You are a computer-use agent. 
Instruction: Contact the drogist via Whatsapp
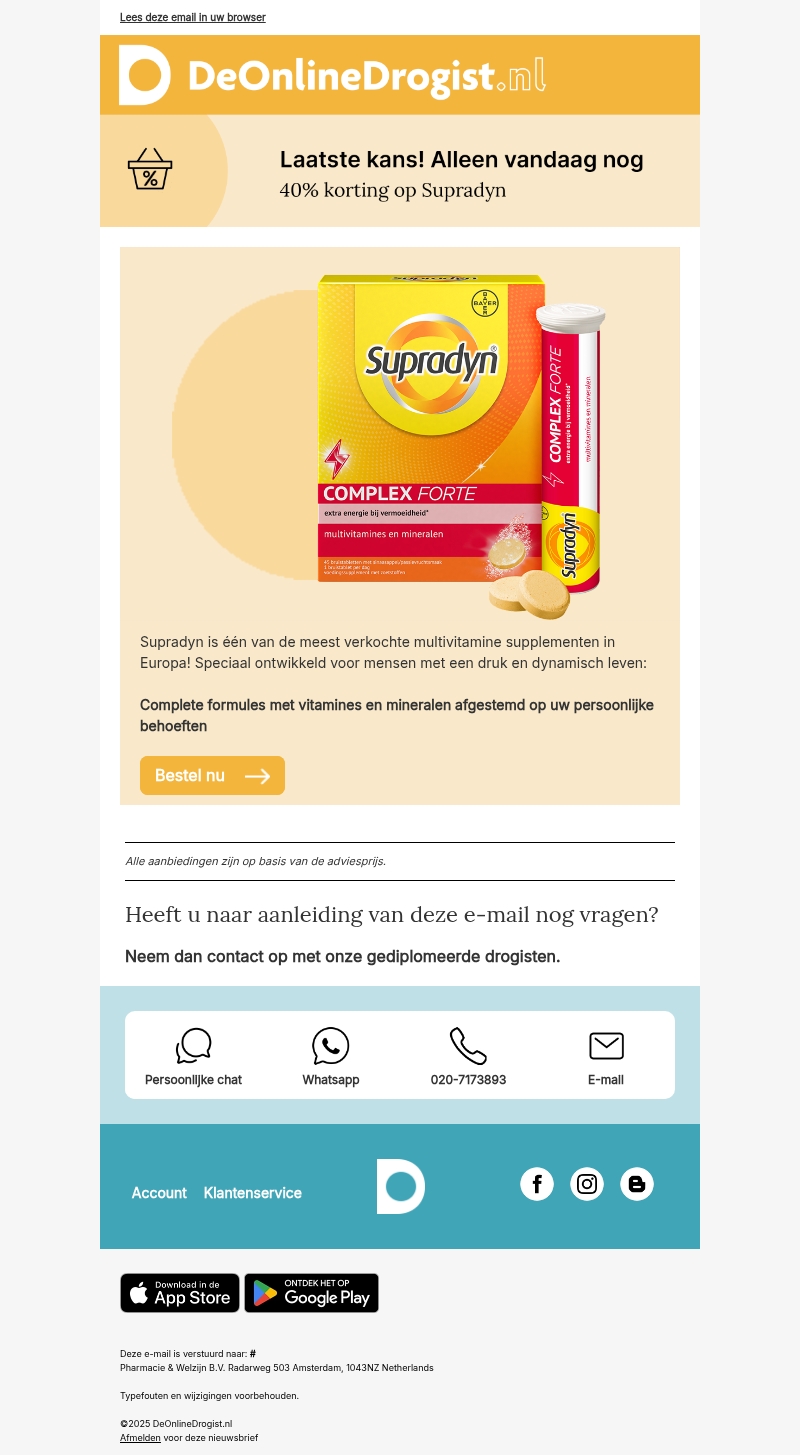331,1056
